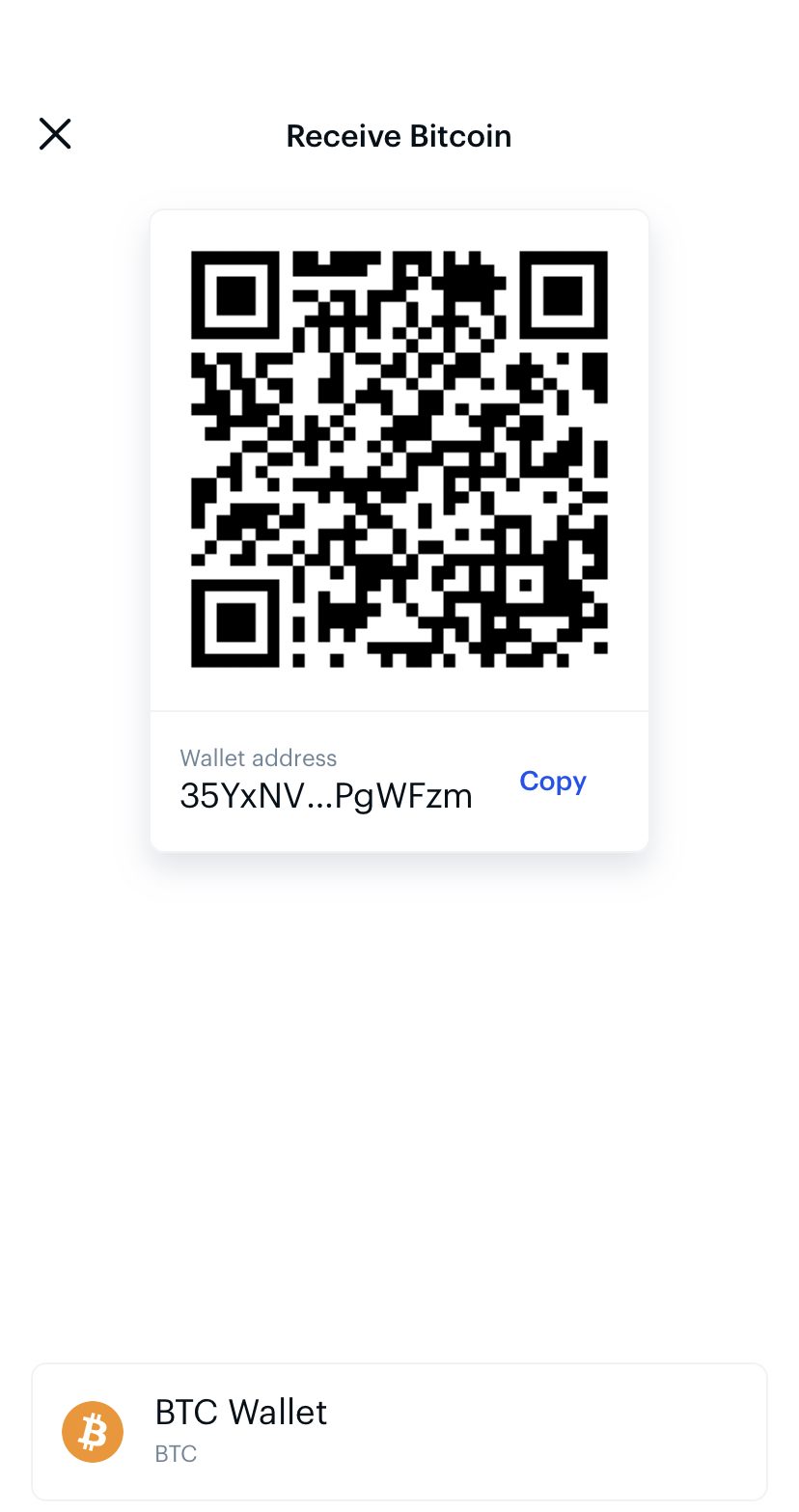Close the Receive Bitcoin screen
The width and height of the screenshot is (799, 1512).
(x=55, y=134)
